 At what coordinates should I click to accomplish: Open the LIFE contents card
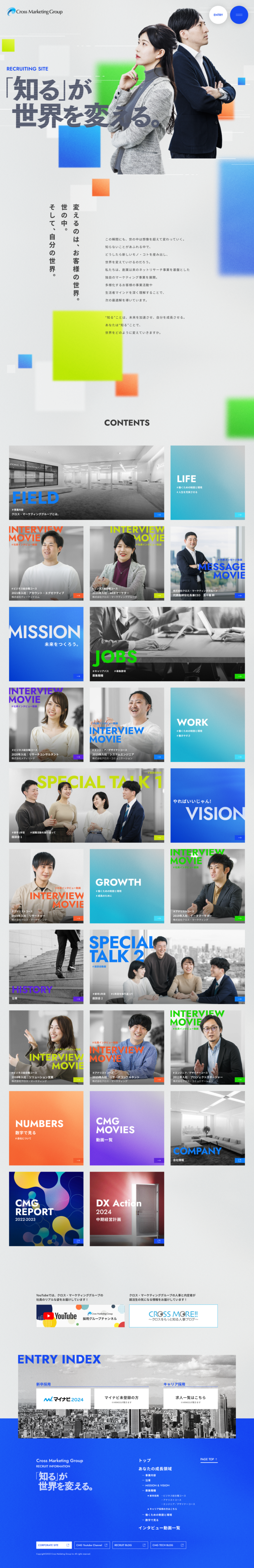click(x=207, y=483)
